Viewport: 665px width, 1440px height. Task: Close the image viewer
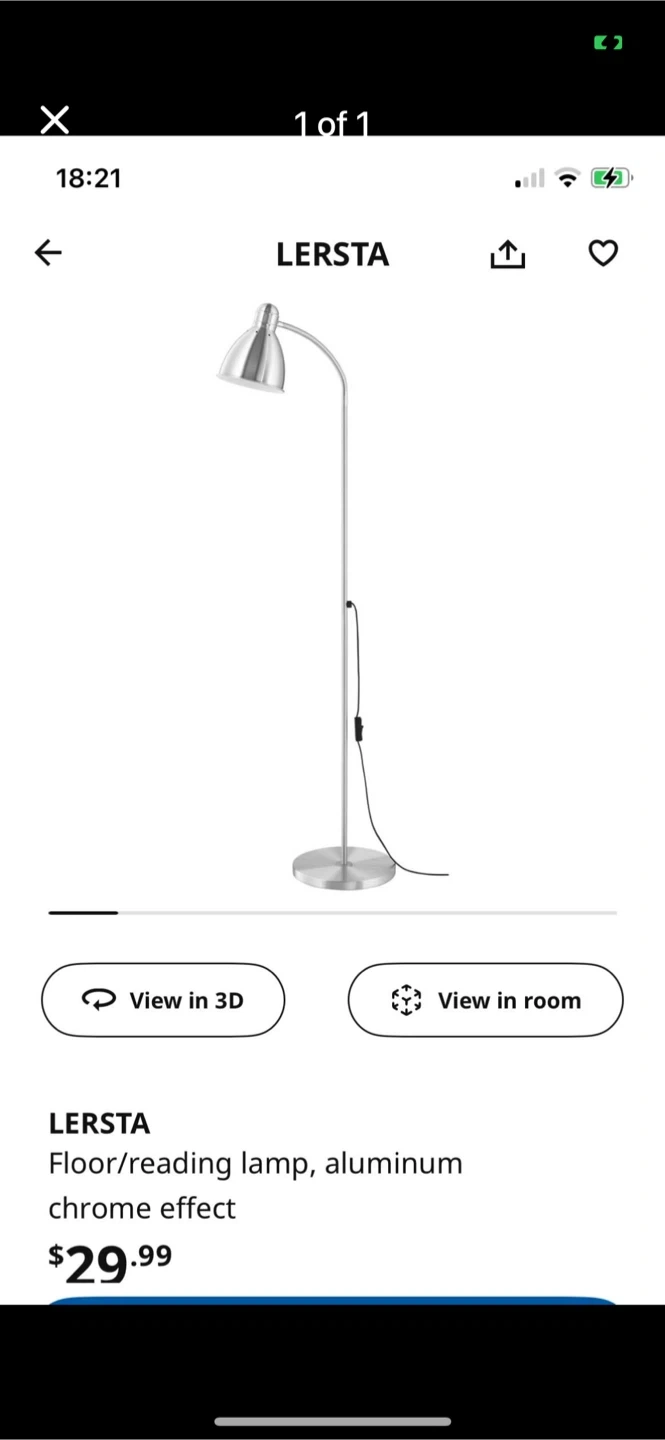coord(55,120)
